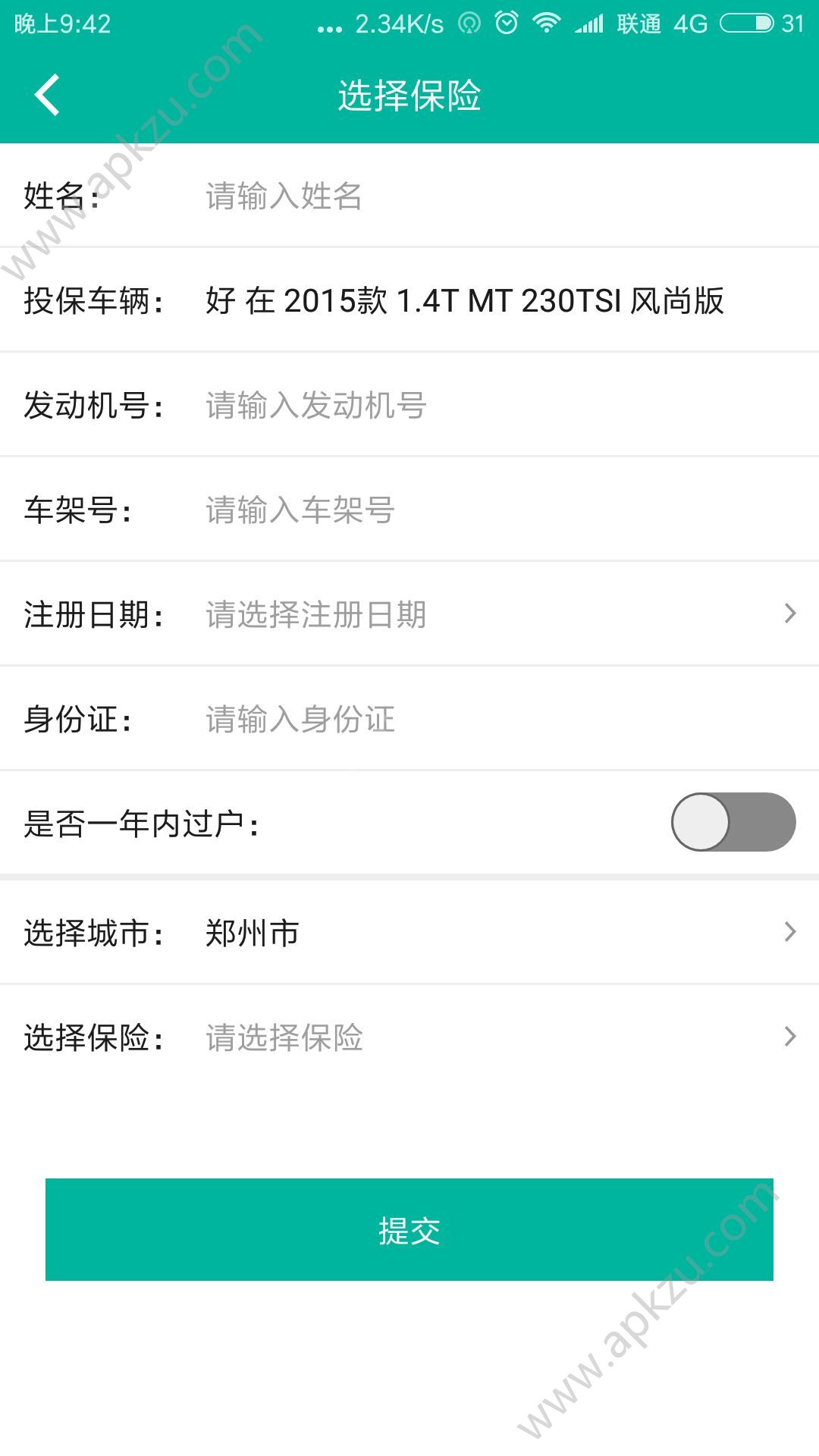Enable the 是否一年内过户 transfer switch
819x1456 pixels.
732,821
